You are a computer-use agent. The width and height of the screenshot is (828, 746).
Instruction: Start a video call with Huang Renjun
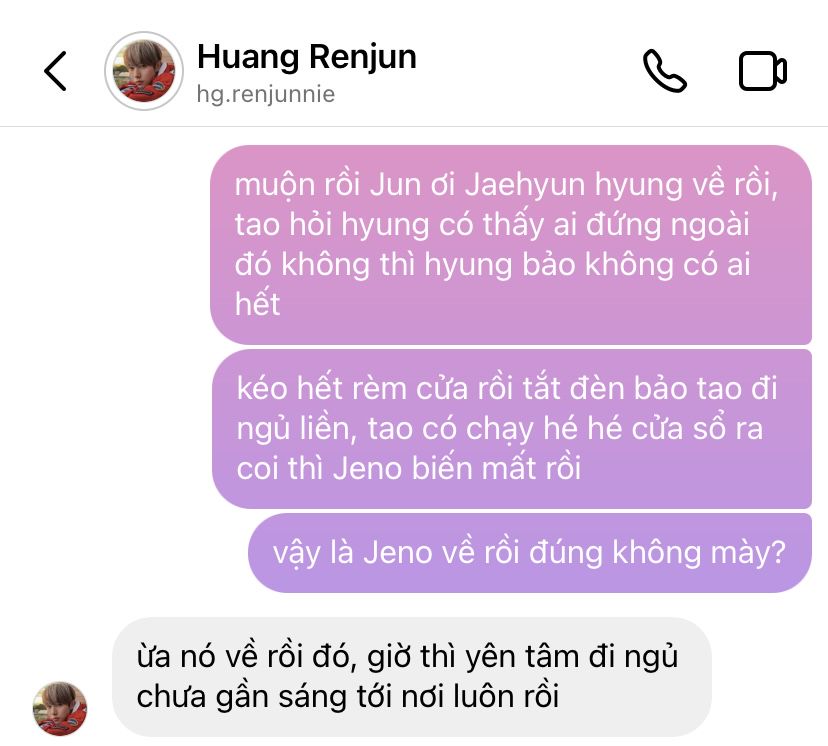coord(763,71)
